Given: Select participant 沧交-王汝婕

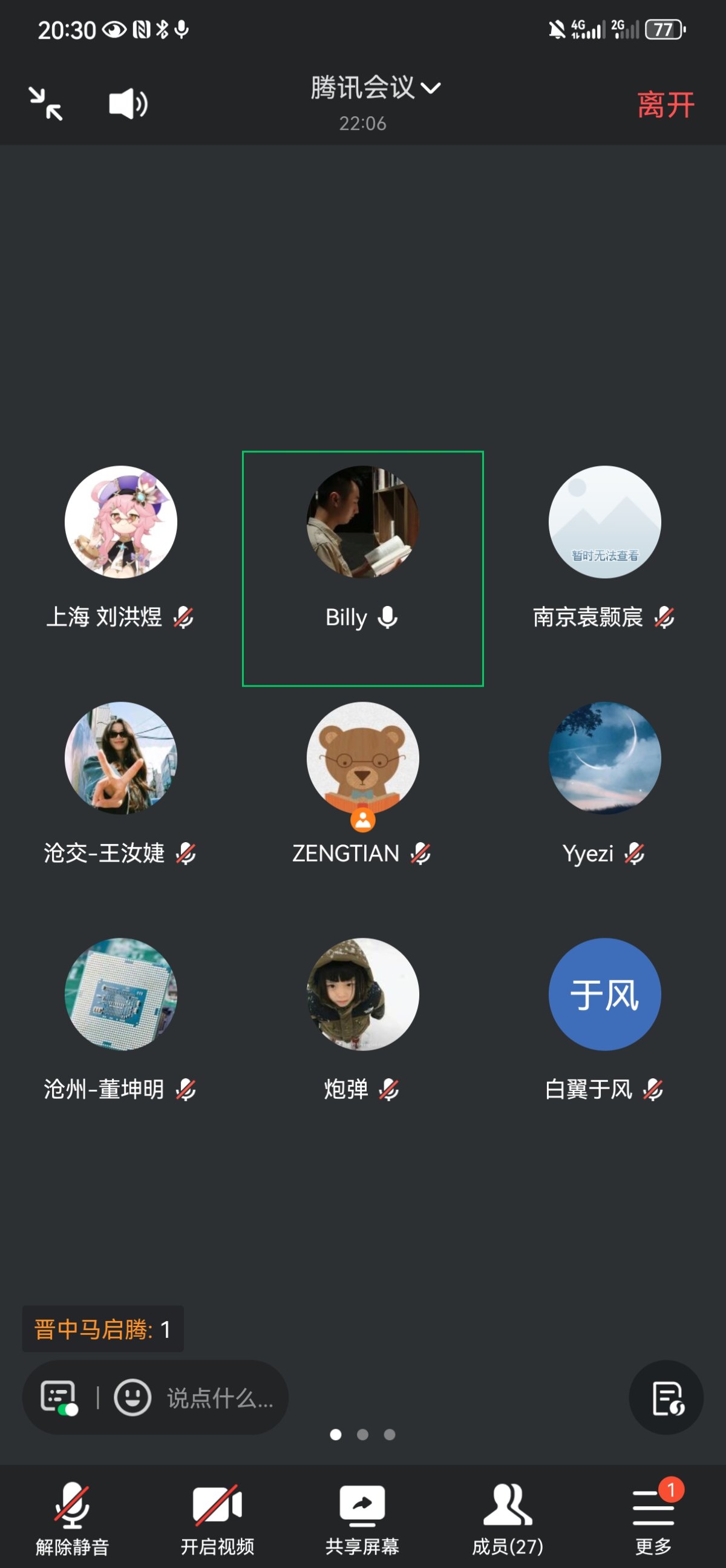Looking at the screenshot, I should pyautogui.click(x=120, y=758).
